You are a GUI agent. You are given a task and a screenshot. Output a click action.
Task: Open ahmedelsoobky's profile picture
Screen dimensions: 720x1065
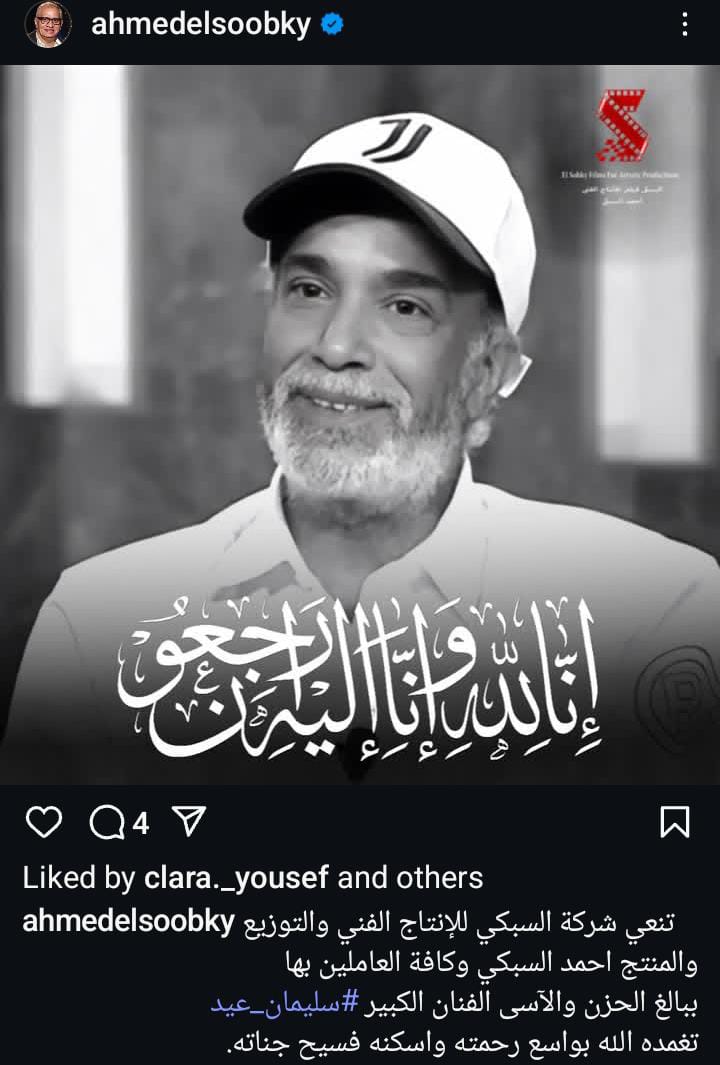click(x=48, y=25)
